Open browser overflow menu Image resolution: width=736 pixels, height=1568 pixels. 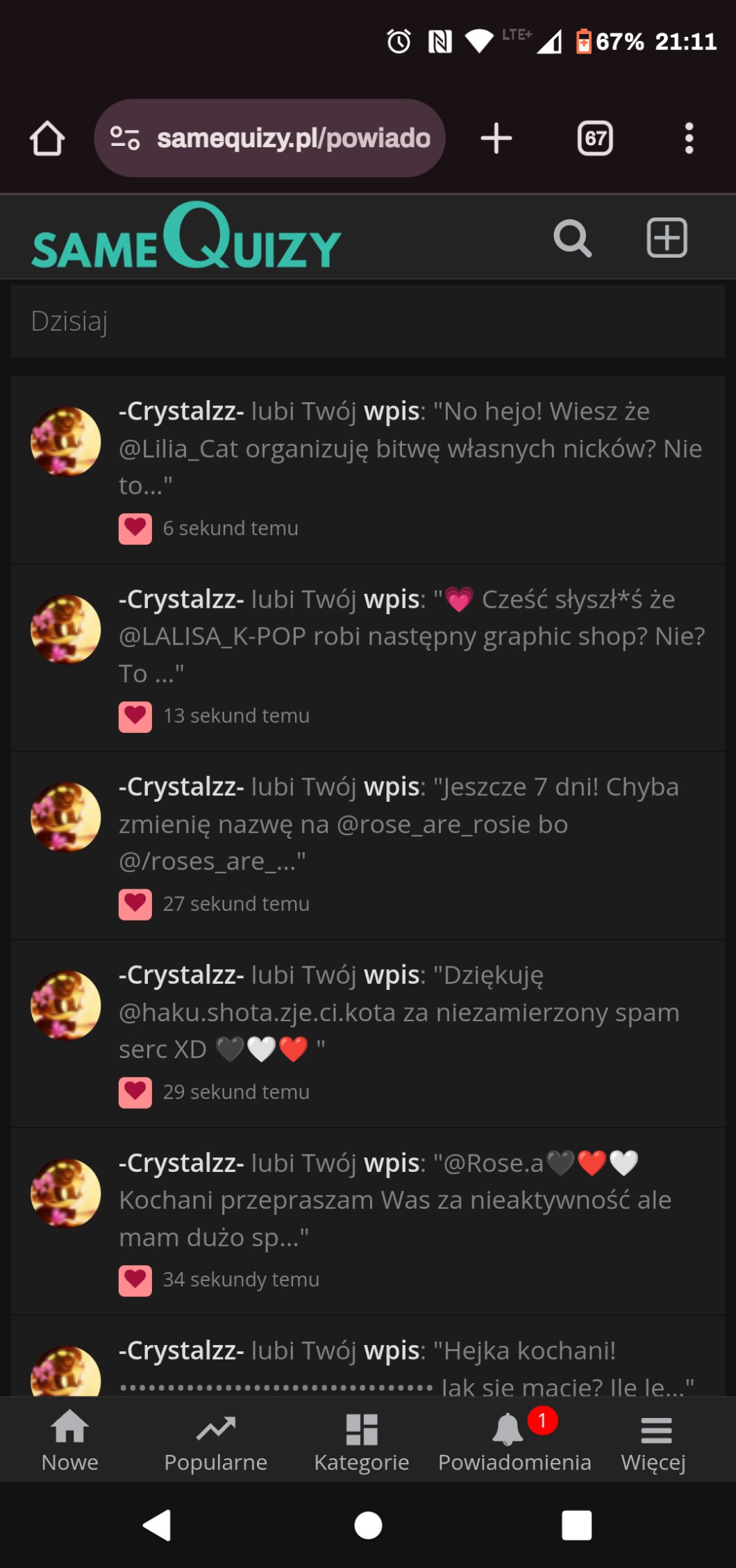(x=689, y=138)
